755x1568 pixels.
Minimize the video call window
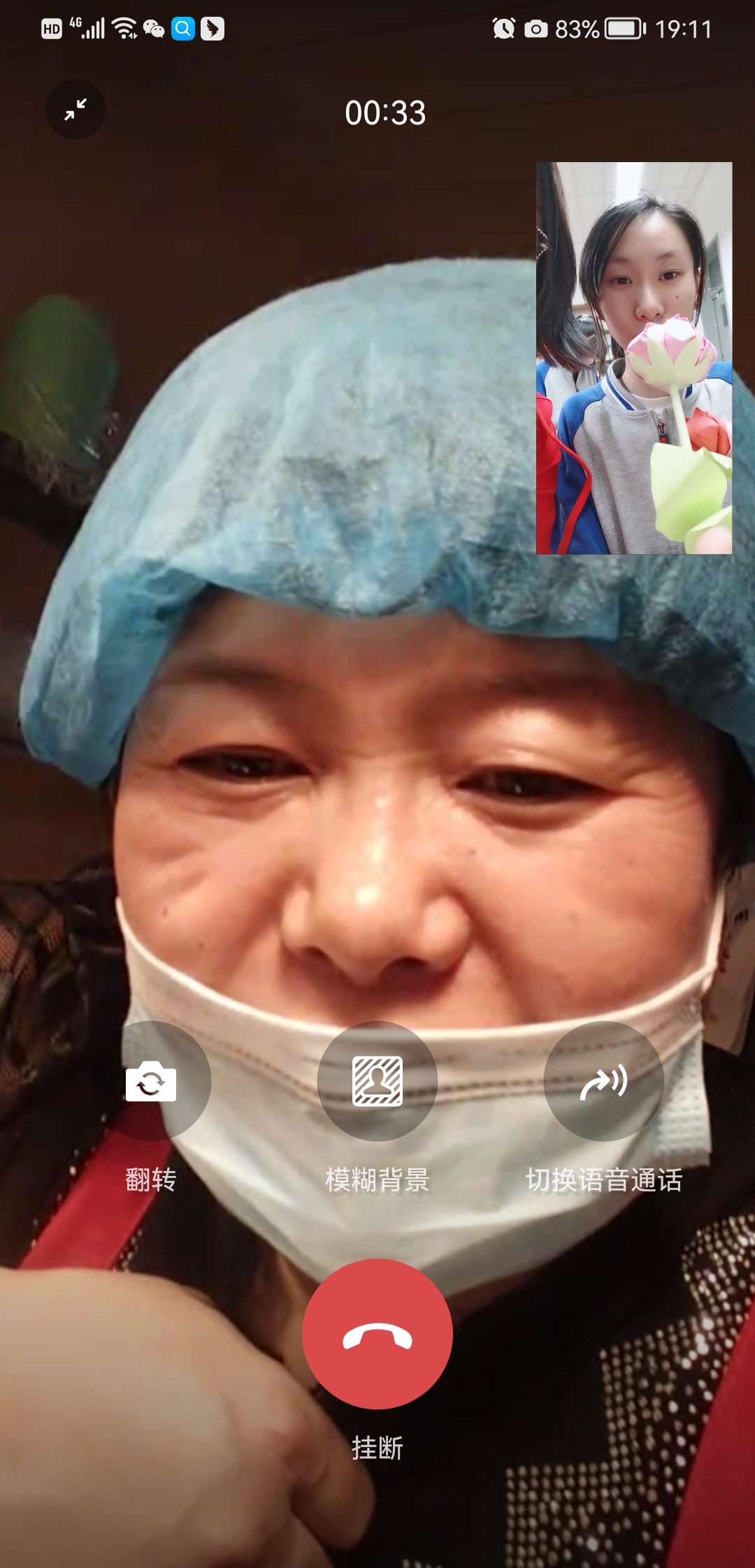(75, 110)
